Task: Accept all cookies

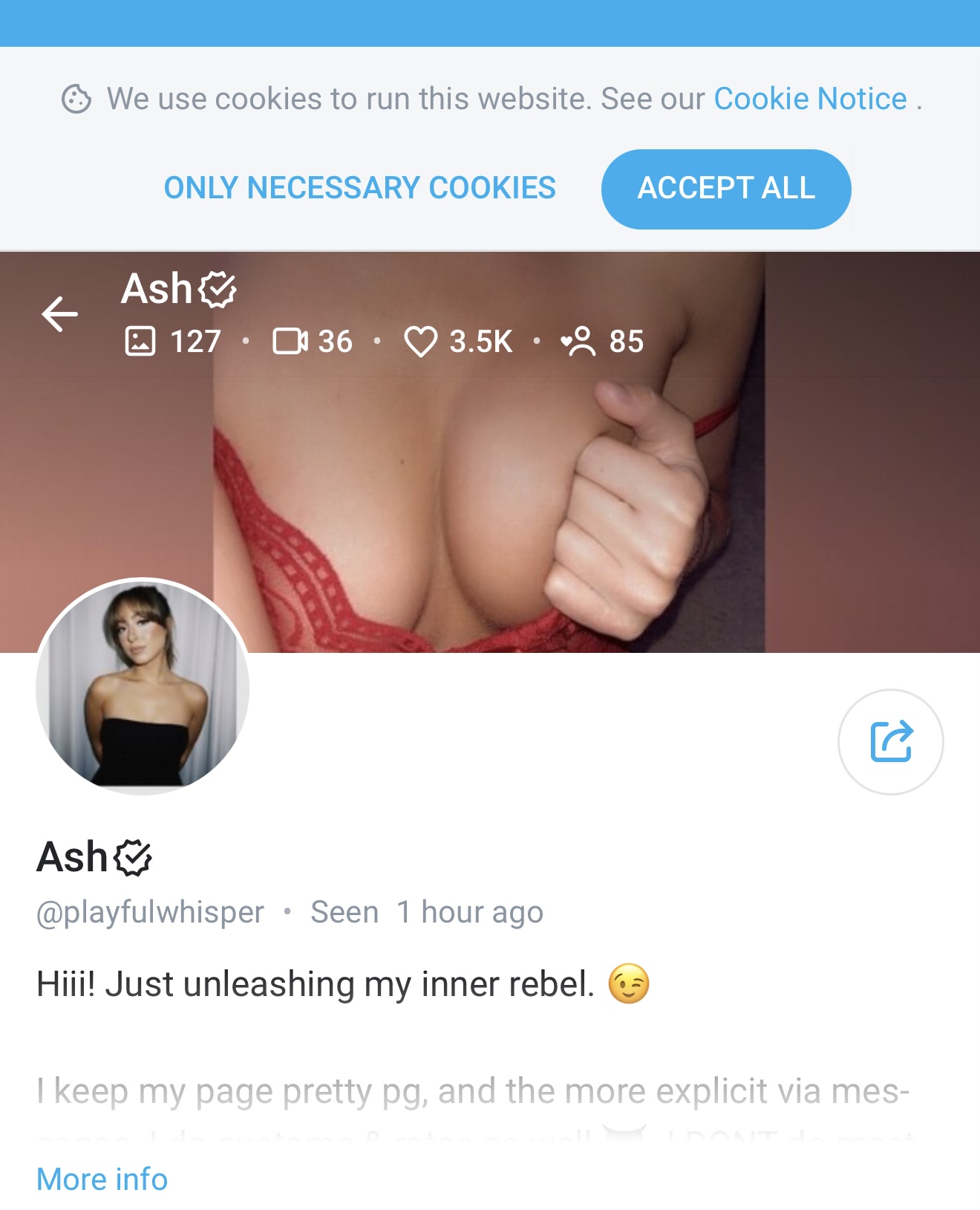Action: [x=725, y=189]
